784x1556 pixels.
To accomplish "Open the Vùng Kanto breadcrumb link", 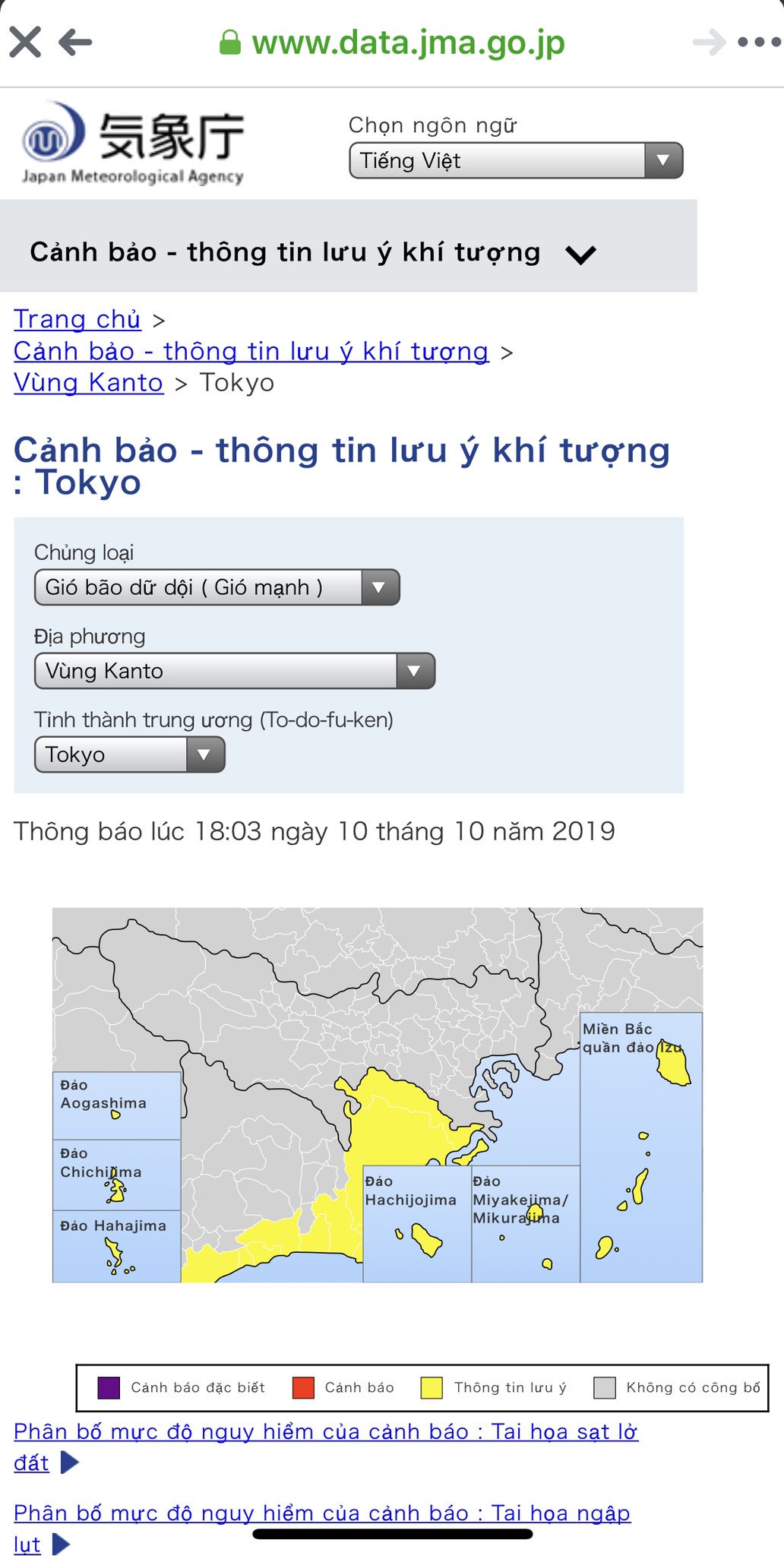I will click(89, 383).
